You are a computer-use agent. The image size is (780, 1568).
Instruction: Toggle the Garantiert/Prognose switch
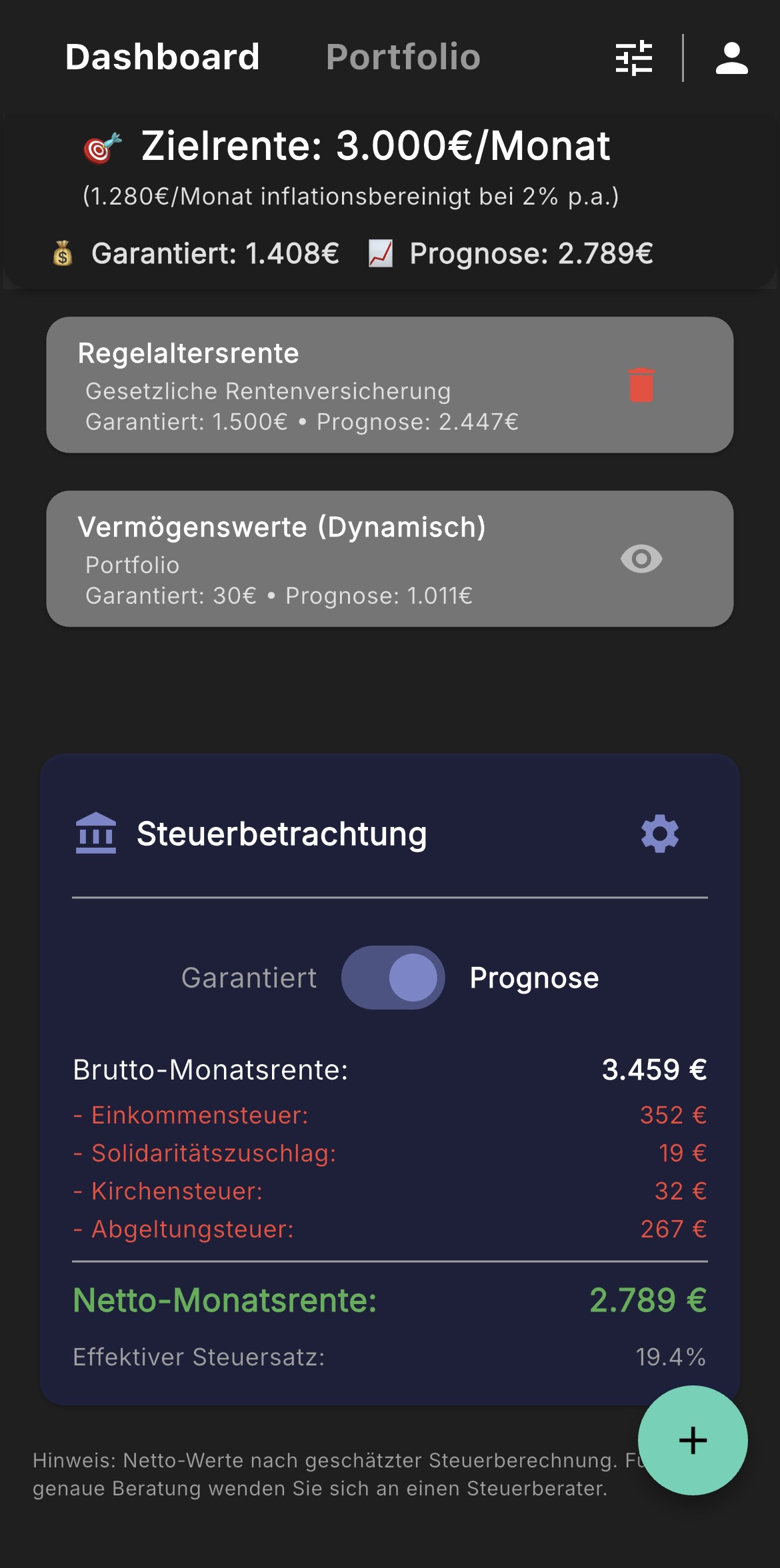[x=392, y=978]
